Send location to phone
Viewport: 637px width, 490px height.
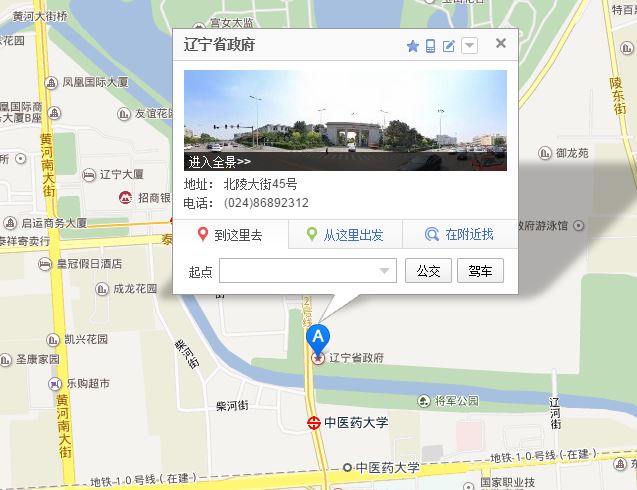430,46
